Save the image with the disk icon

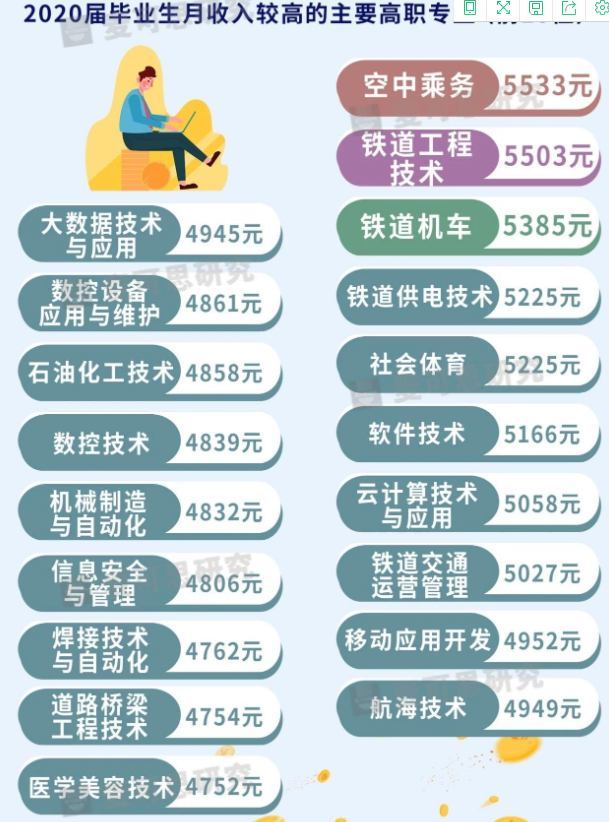point(536,8)
